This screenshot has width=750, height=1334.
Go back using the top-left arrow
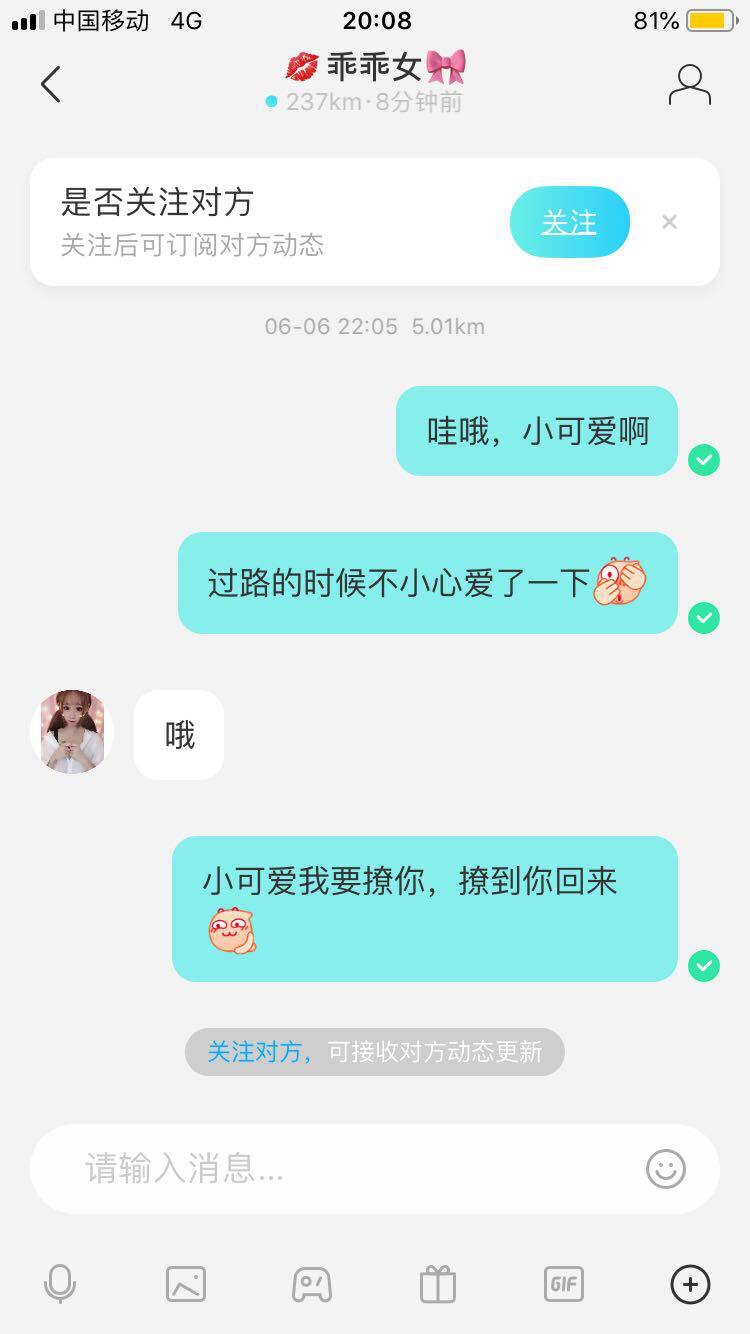(51, 85)
